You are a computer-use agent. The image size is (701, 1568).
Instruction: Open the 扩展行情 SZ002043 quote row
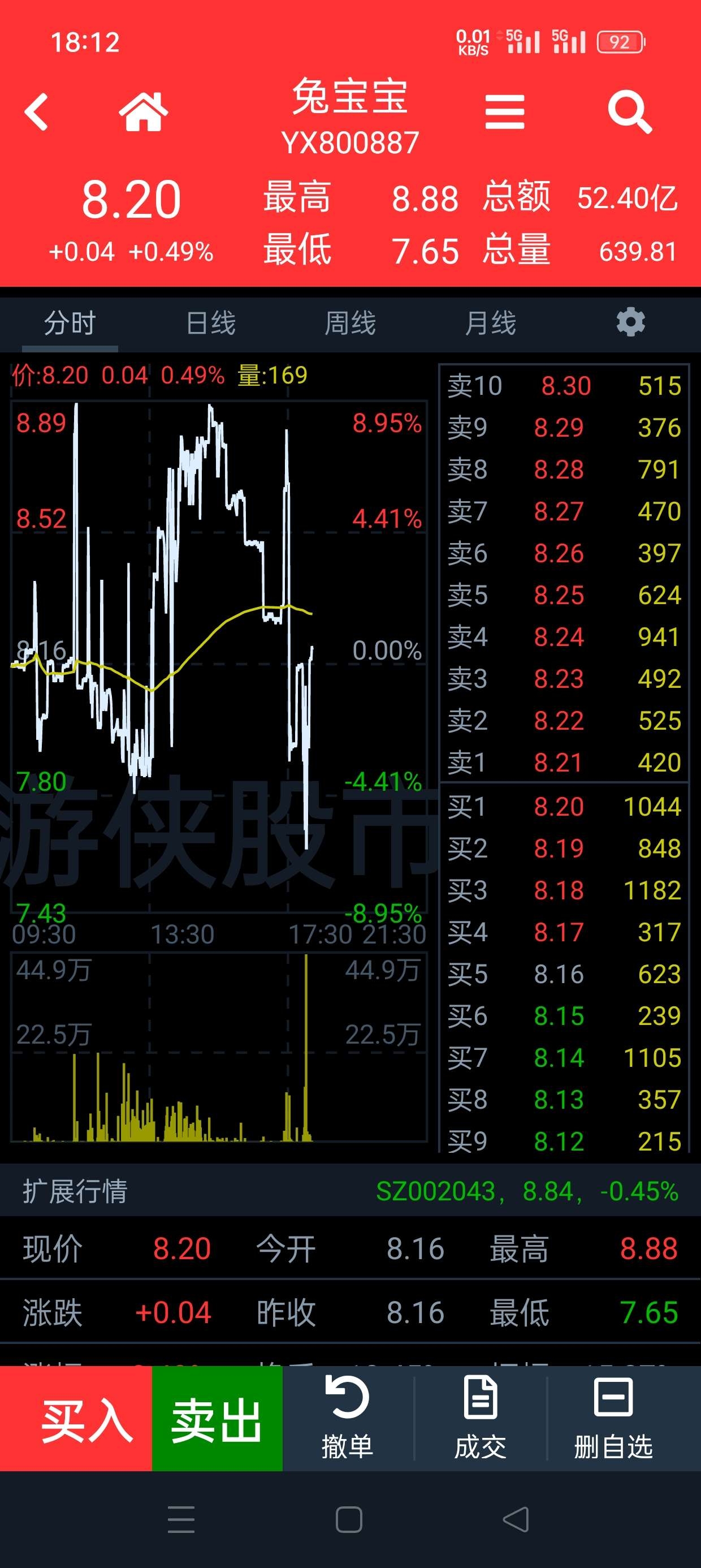point(350,1191)
